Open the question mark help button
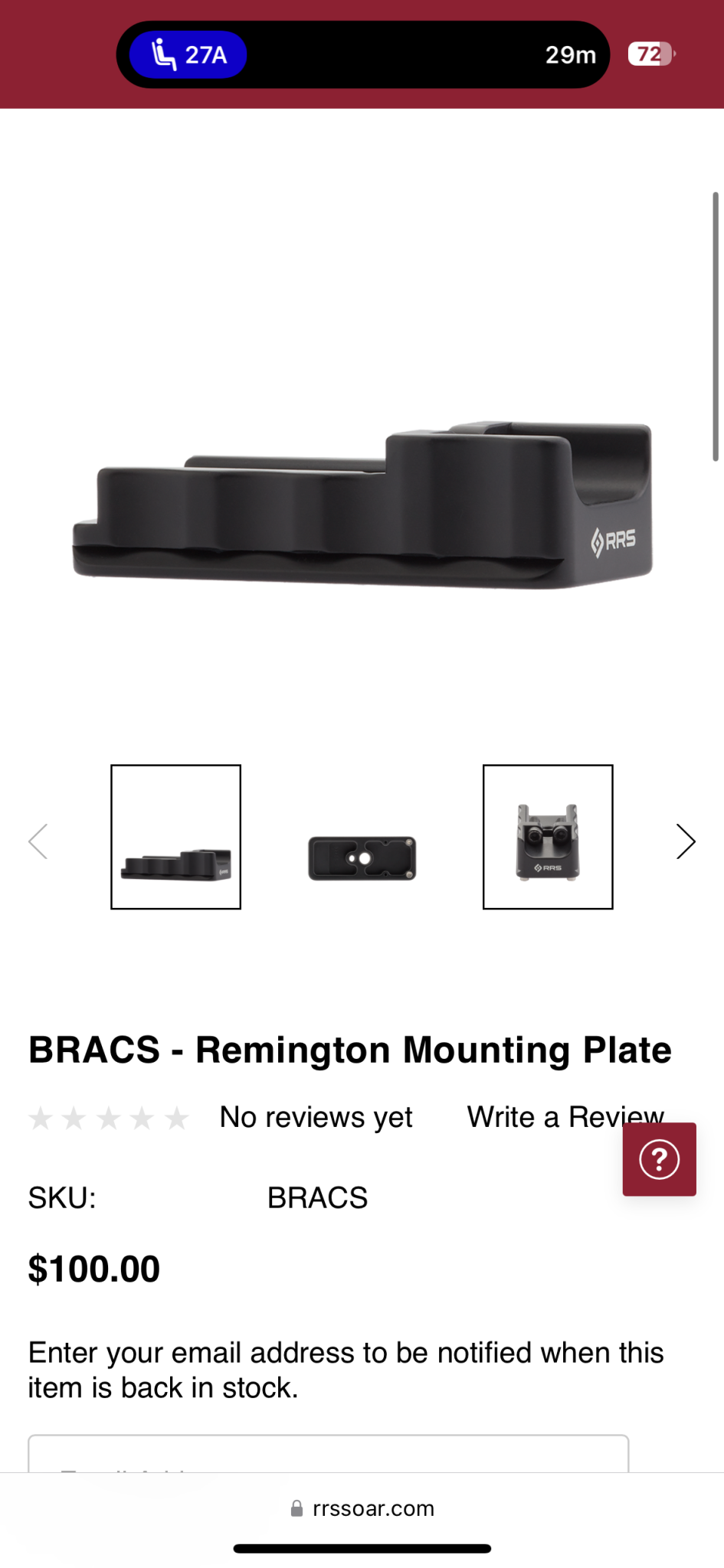The width and height of the screenshot is (724, 1568). tap(659, 1159)
